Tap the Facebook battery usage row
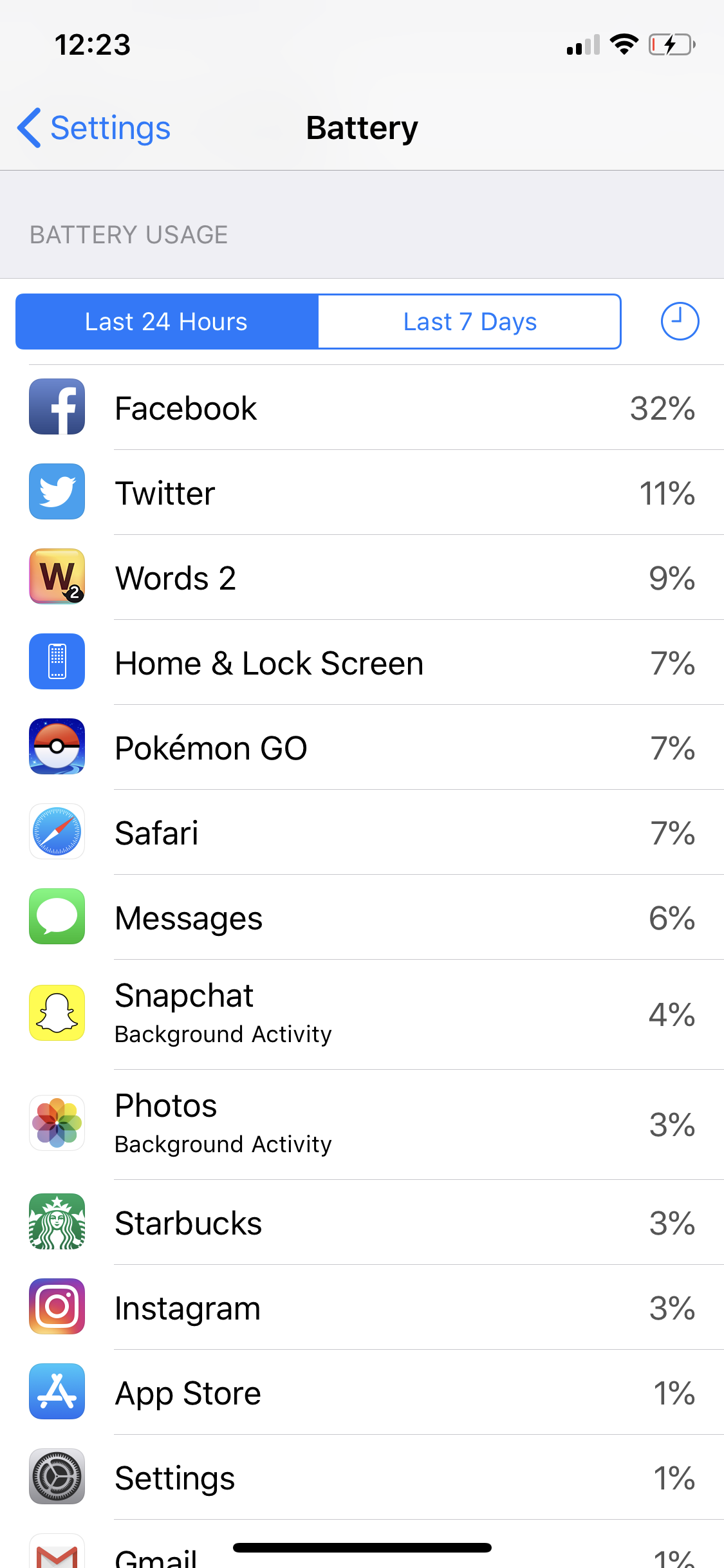 pos(362,407)
